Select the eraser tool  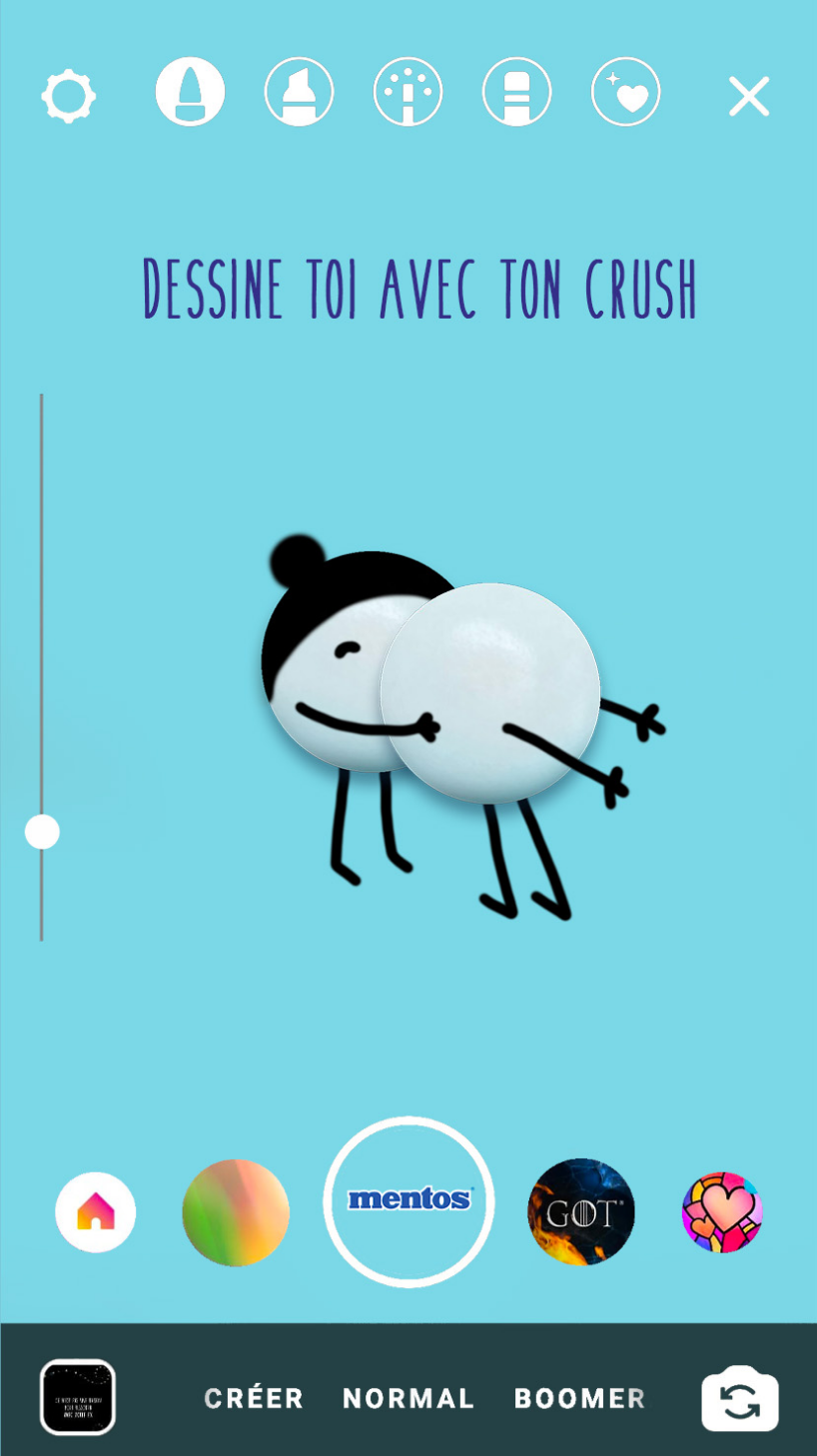[516, 92]
